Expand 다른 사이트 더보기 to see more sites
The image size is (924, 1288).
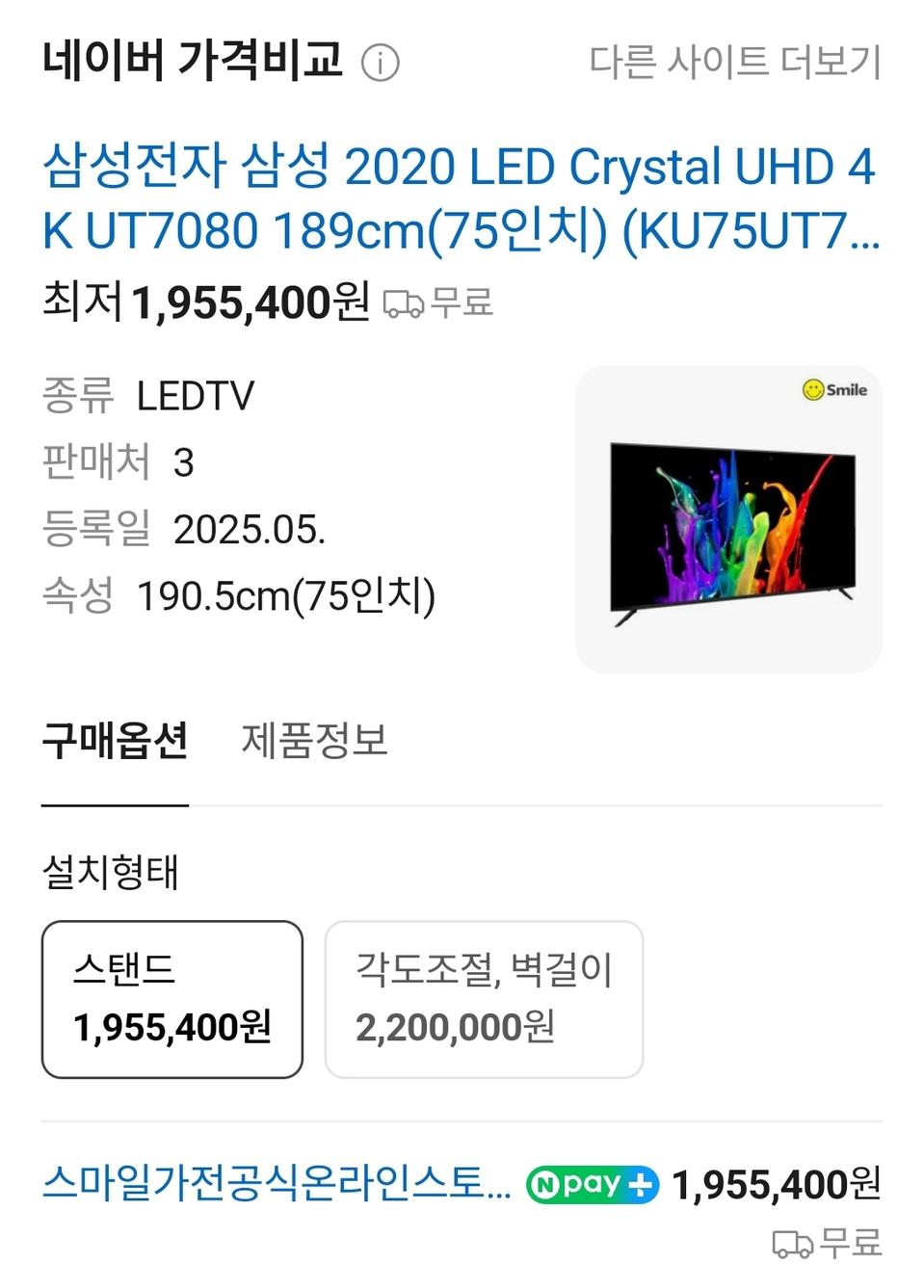pos(736,62)
